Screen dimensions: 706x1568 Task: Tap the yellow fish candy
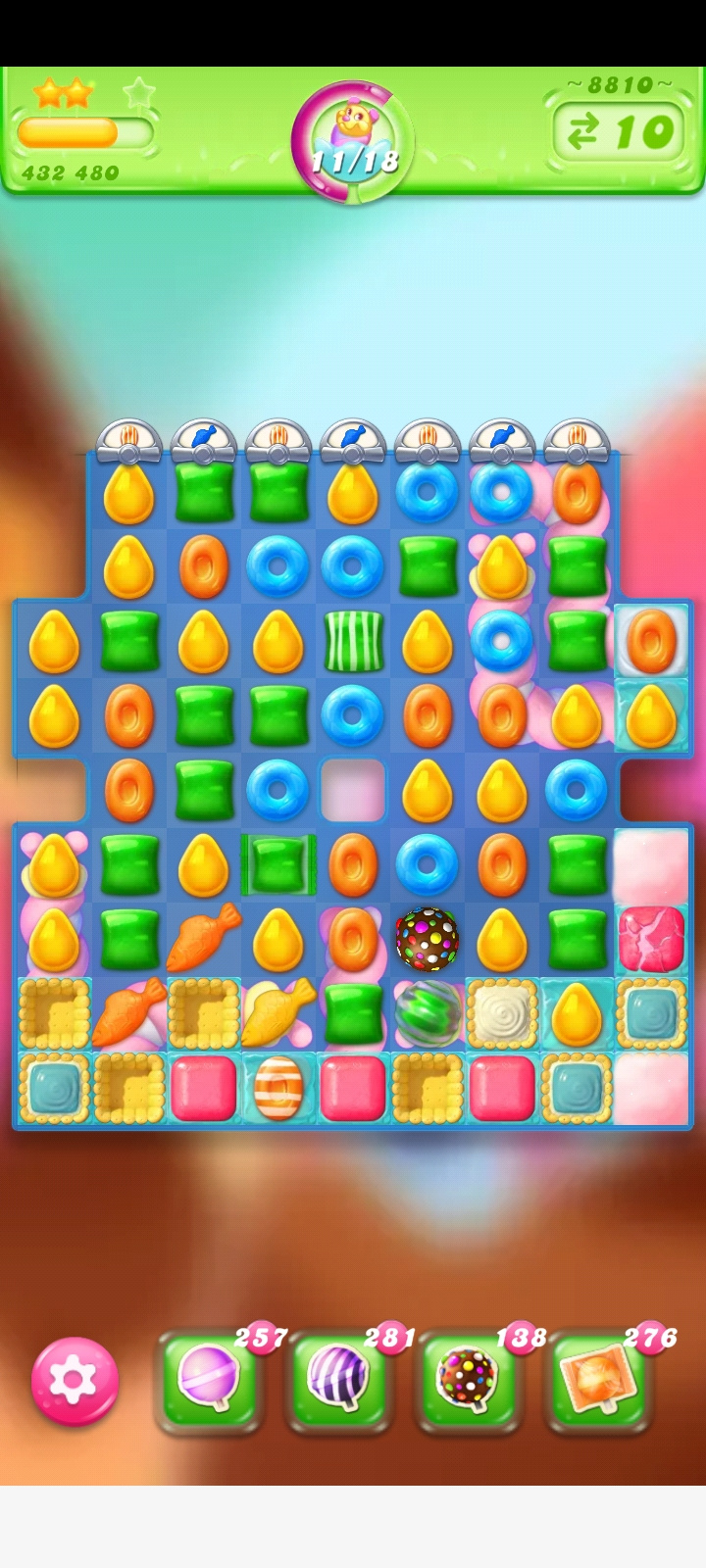coord(277,1013)
